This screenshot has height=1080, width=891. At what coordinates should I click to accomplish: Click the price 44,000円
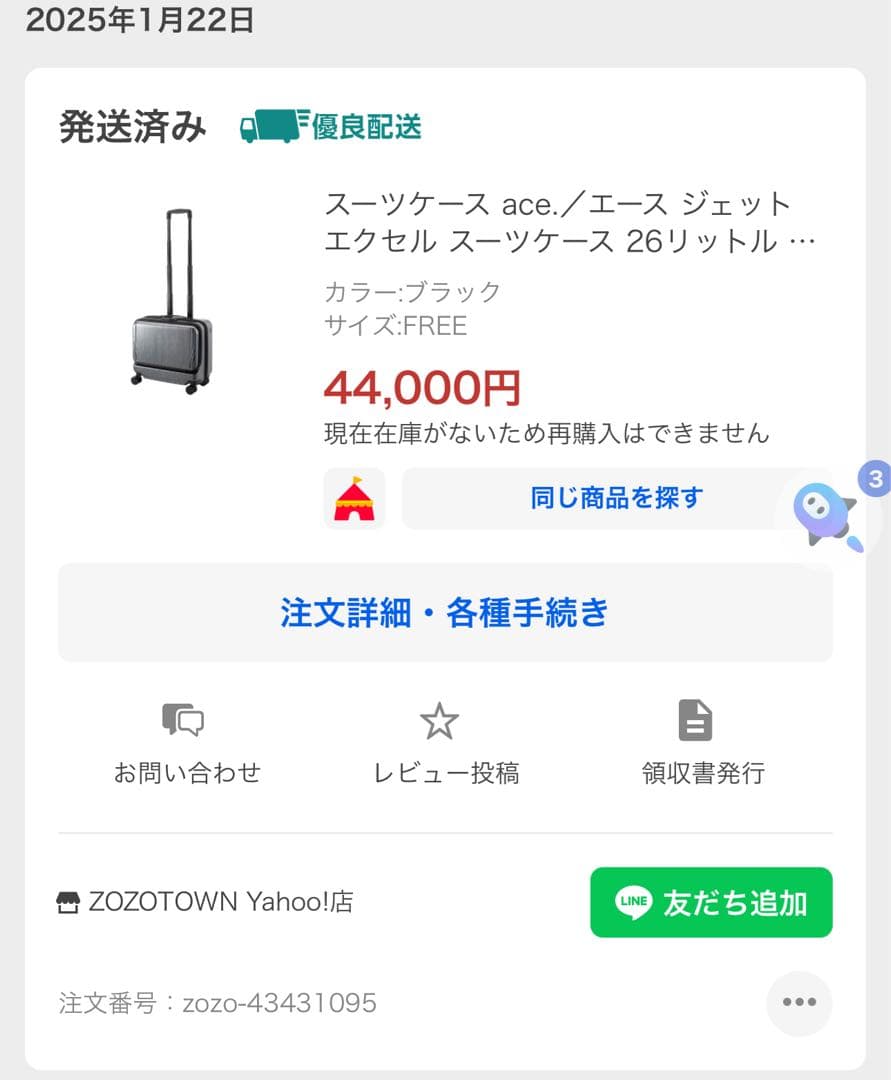point(422,389)
